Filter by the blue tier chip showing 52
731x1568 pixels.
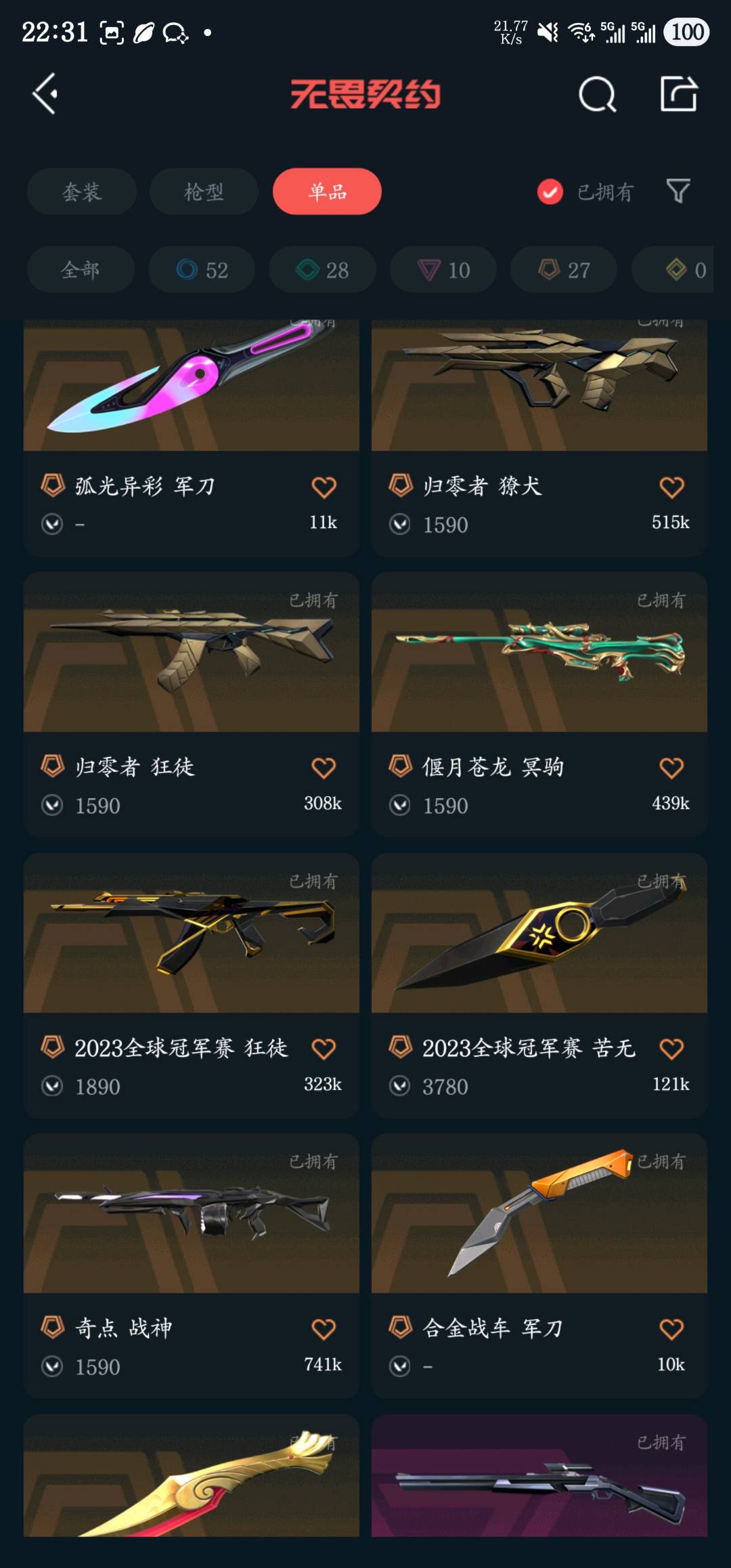pyautogui.click(x=202, y=270)
